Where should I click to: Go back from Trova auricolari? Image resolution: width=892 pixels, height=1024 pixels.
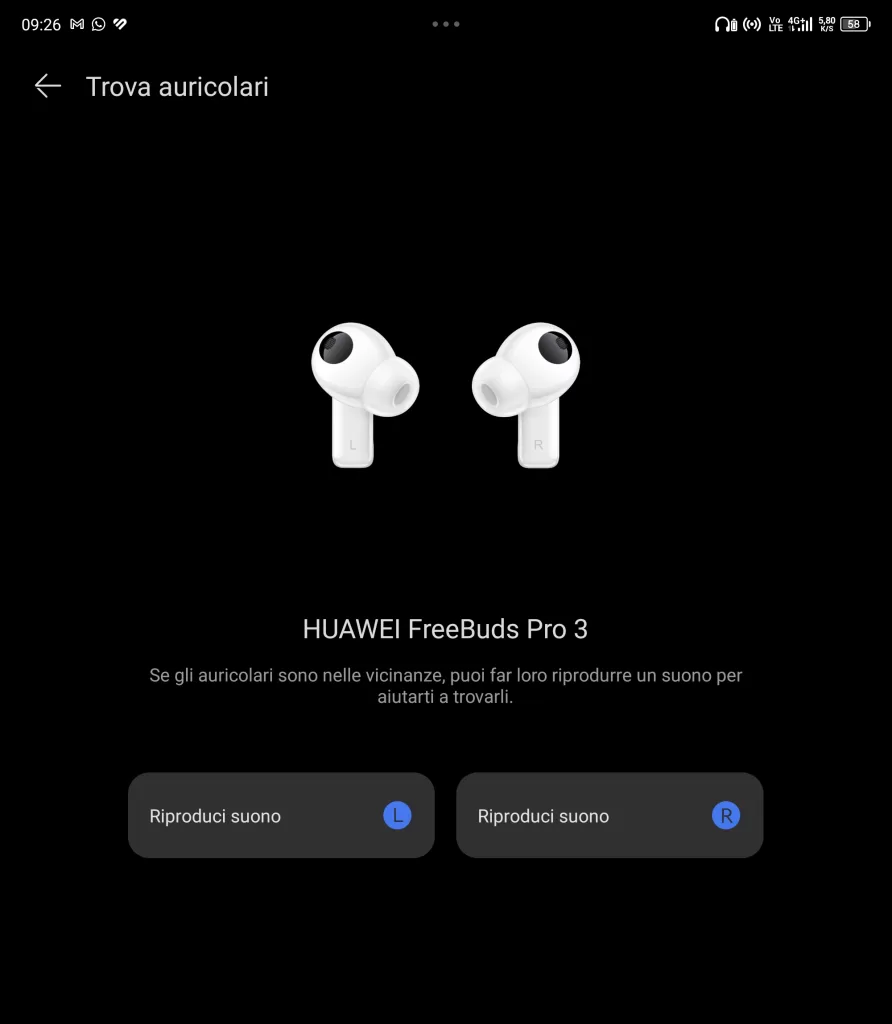tap(48, 86)
